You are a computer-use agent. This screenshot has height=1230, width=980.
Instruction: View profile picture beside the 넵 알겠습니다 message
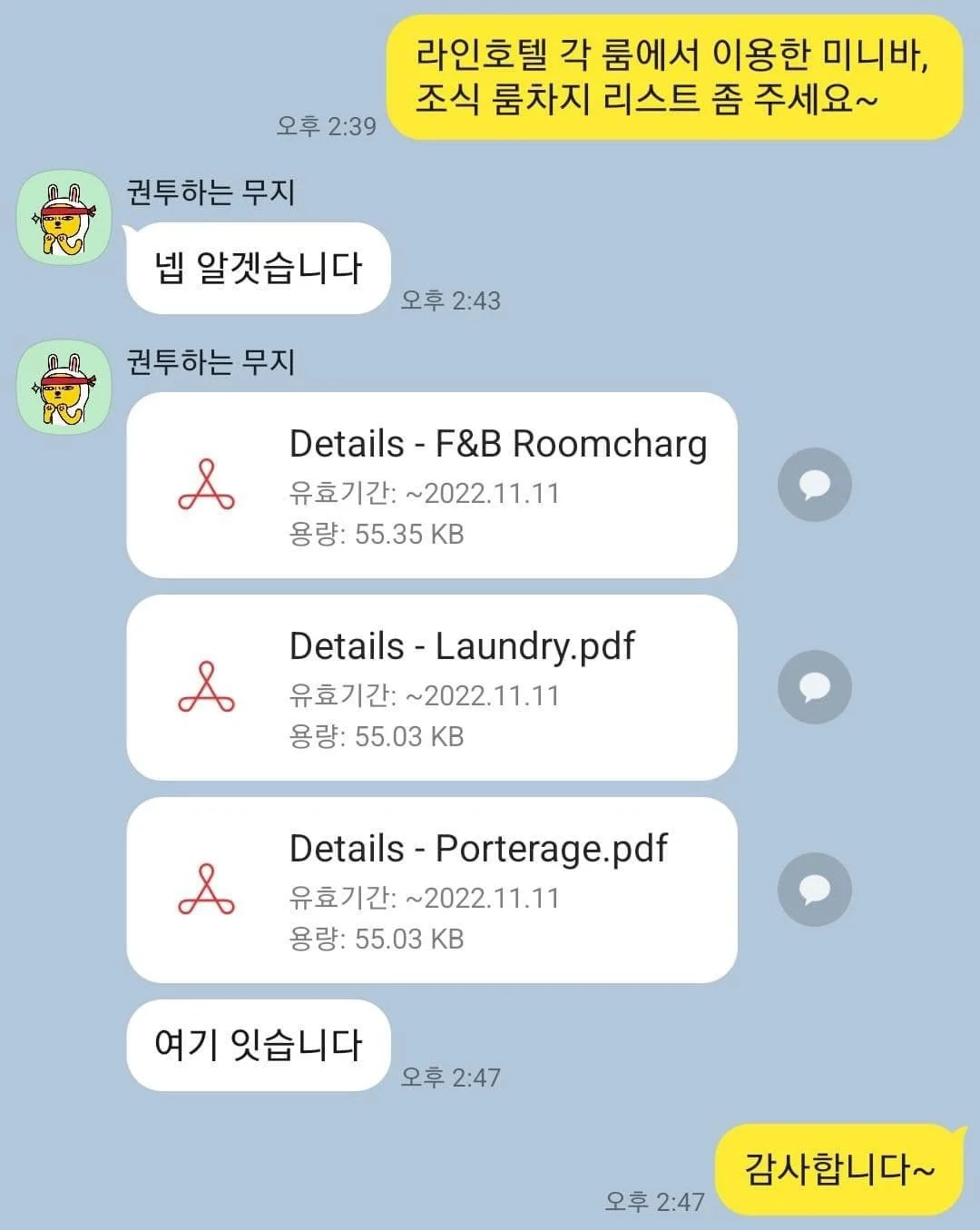(64, 218)
